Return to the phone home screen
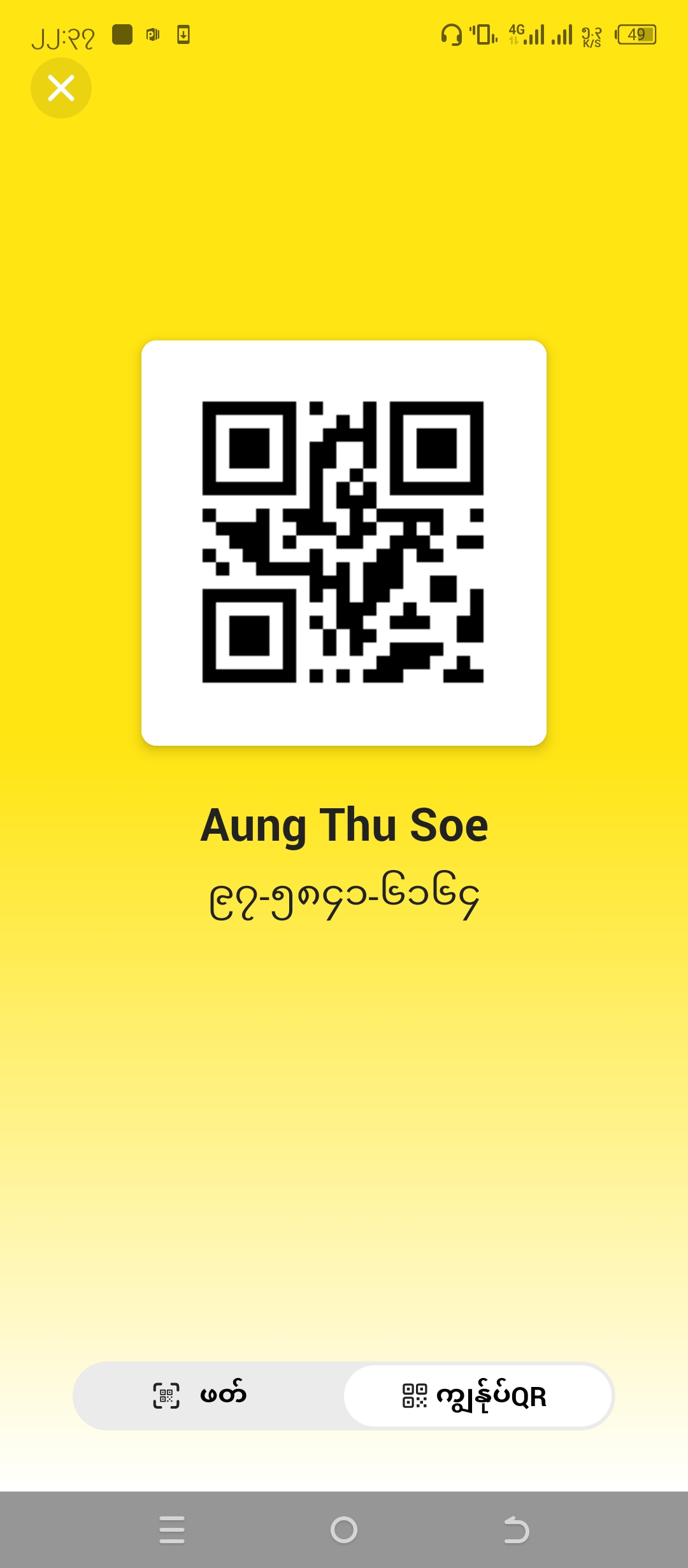The height and width of the screenshot is (1568, 688). tap(344, 1530)
